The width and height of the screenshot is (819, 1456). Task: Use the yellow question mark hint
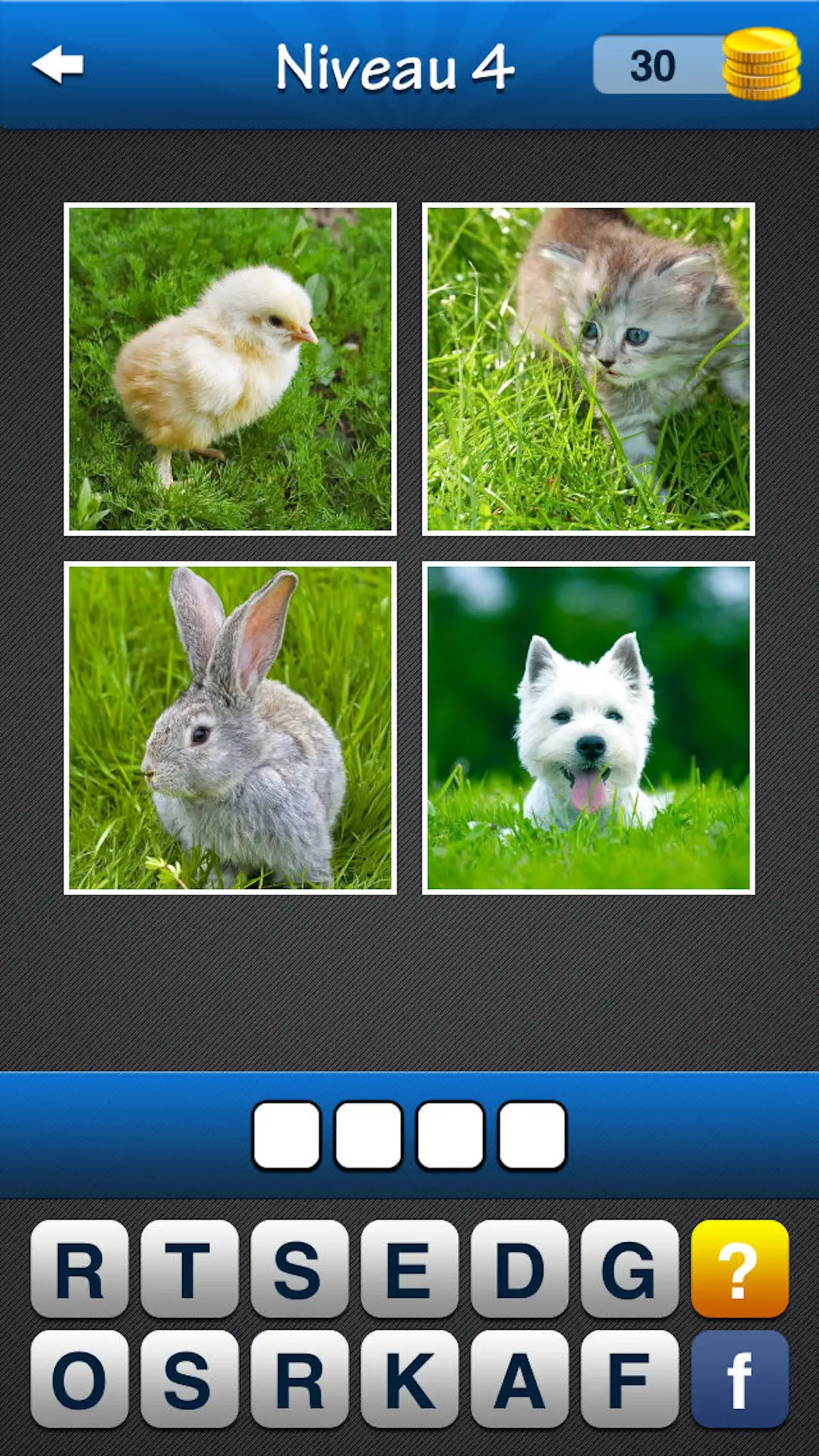740,1269
